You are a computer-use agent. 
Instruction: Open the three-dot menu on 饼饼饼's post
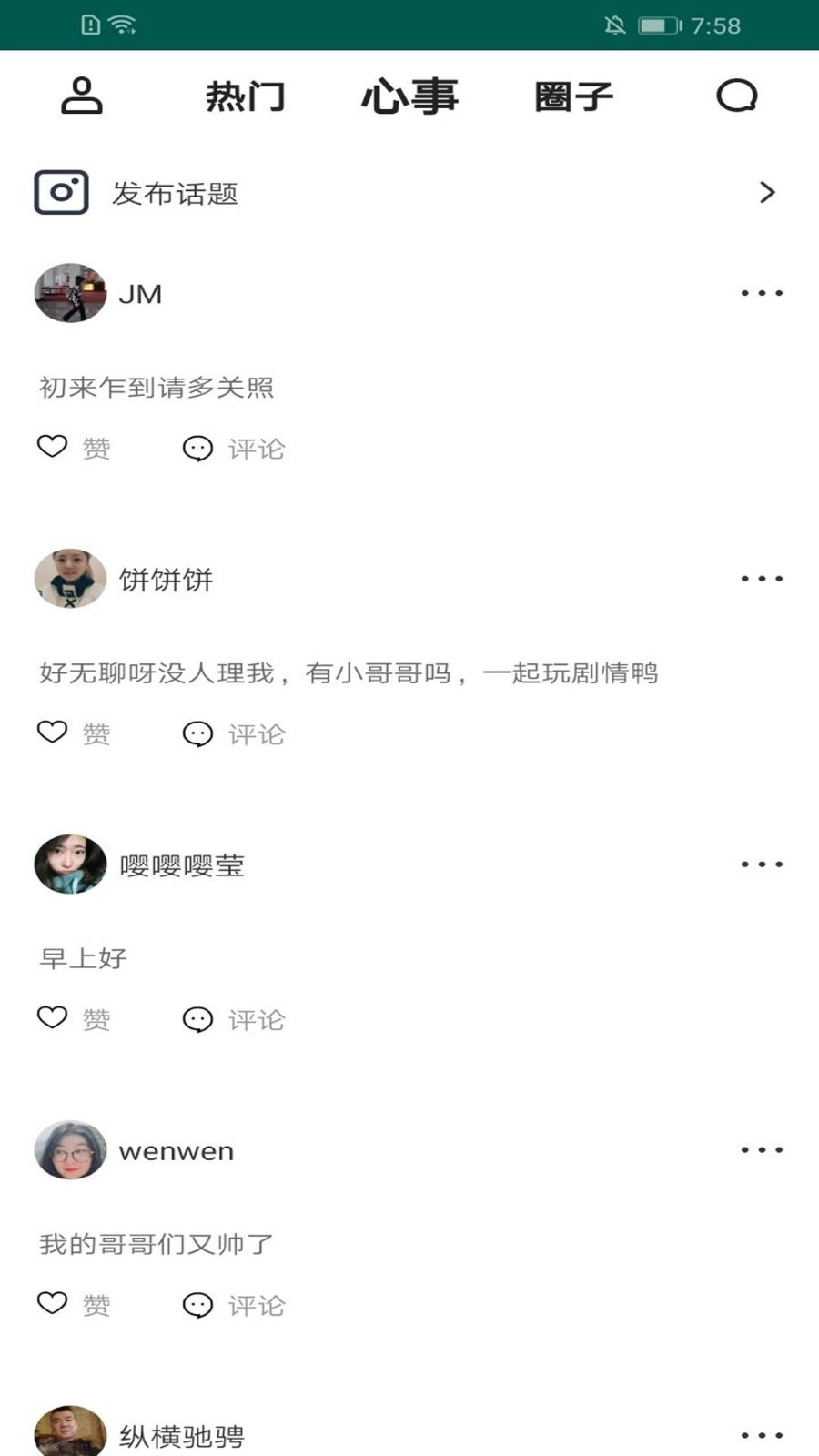coord(761,579)
